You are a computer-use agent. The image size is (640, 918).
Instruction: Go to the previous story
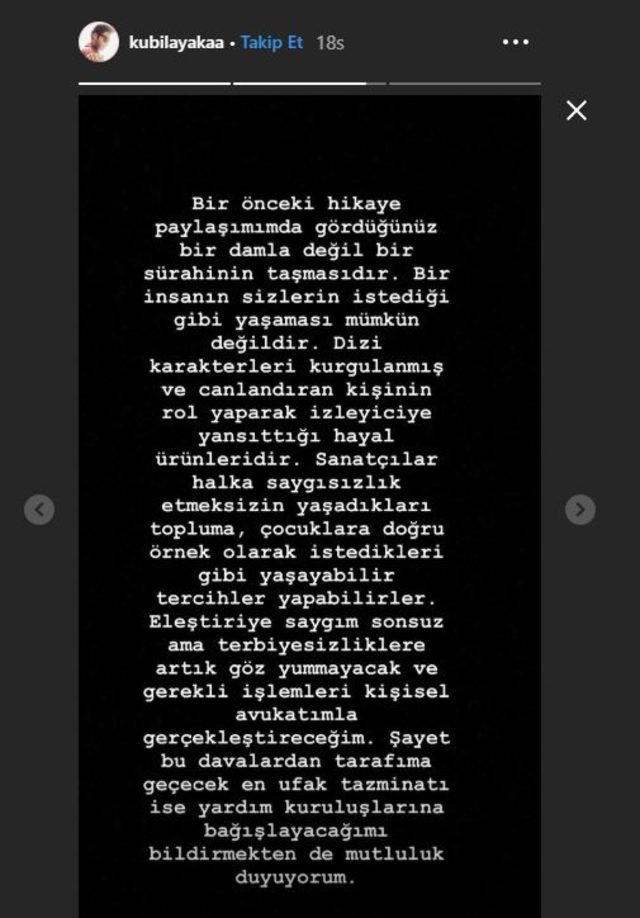(x=39, y=509)
